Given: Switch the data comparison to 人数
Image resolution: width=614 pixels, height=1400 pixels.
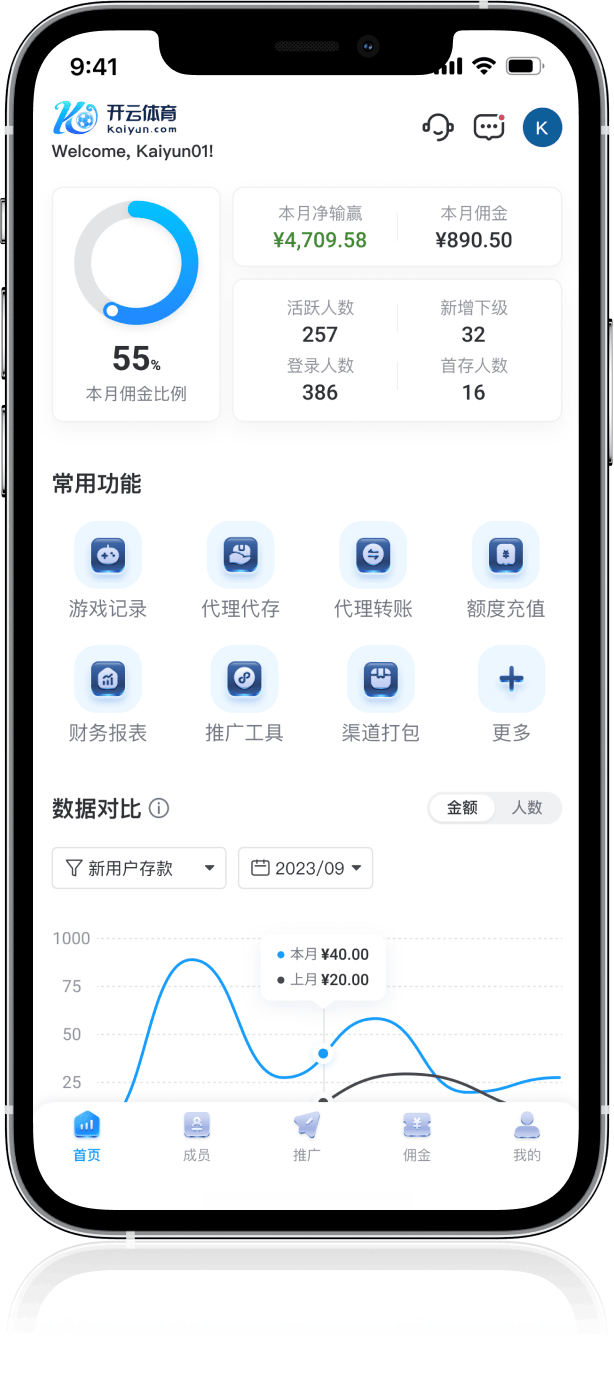Looking at the screenshot, I should (x=527, y=808).
